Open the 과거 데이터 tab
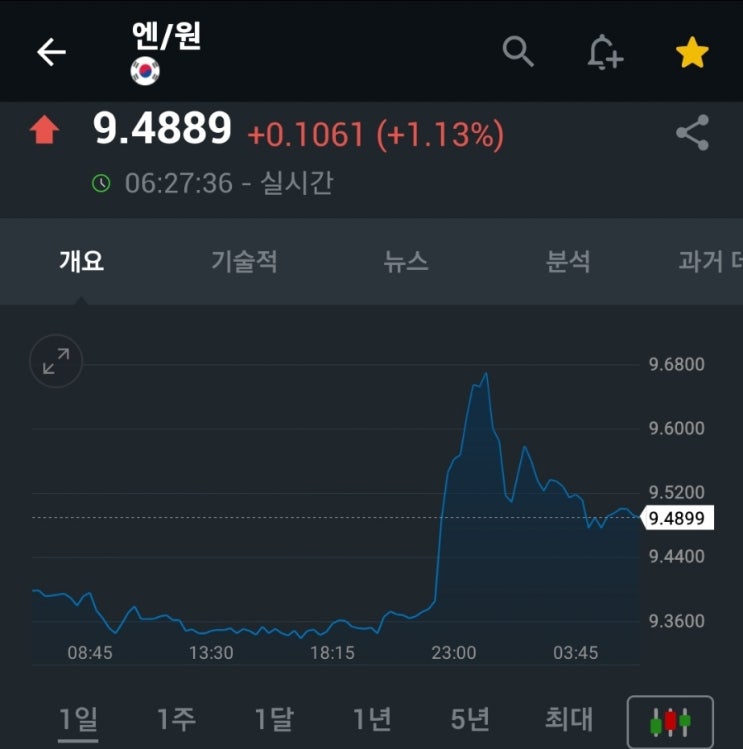 (x=710, y=261)
